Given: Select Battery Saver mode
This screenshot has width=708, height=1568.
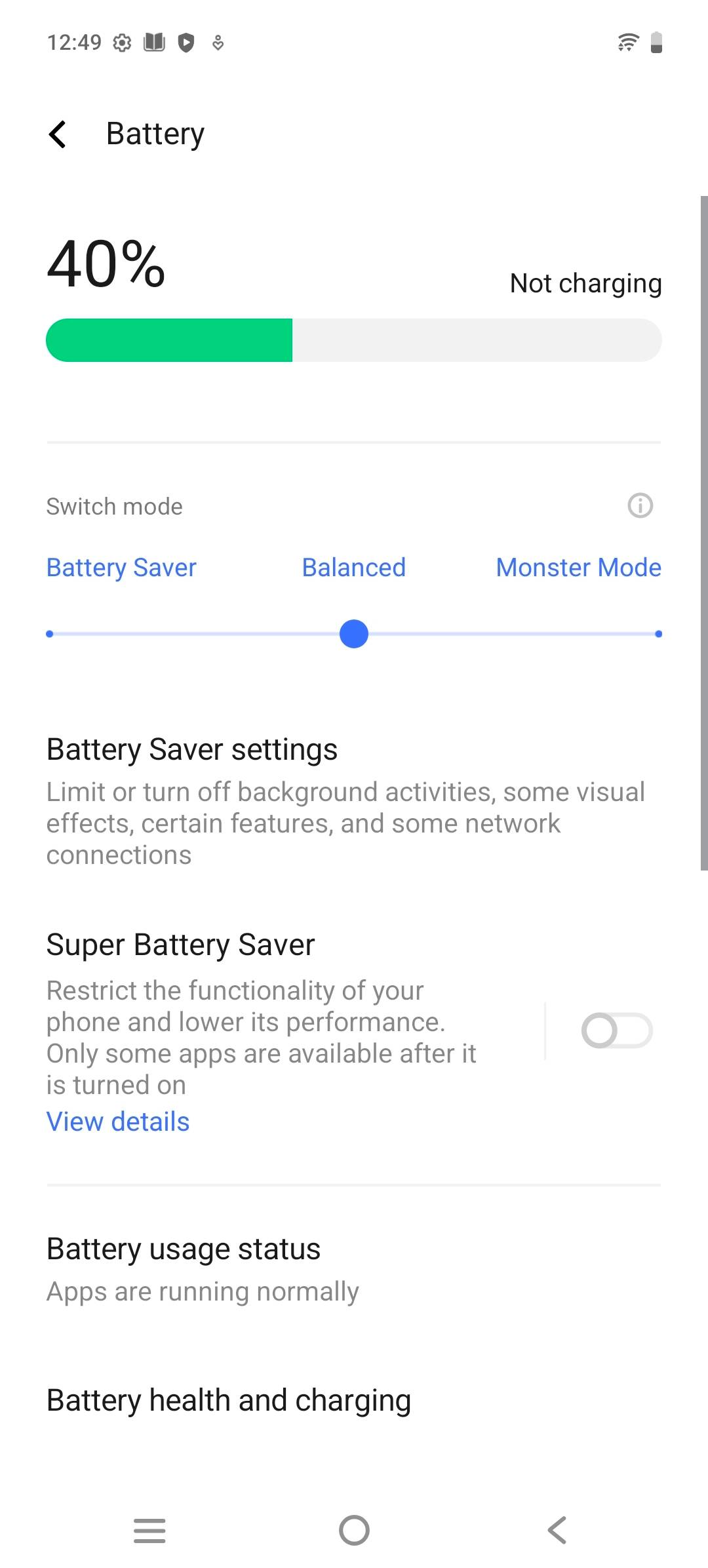Looking at the screenshot, I should 121,568.
